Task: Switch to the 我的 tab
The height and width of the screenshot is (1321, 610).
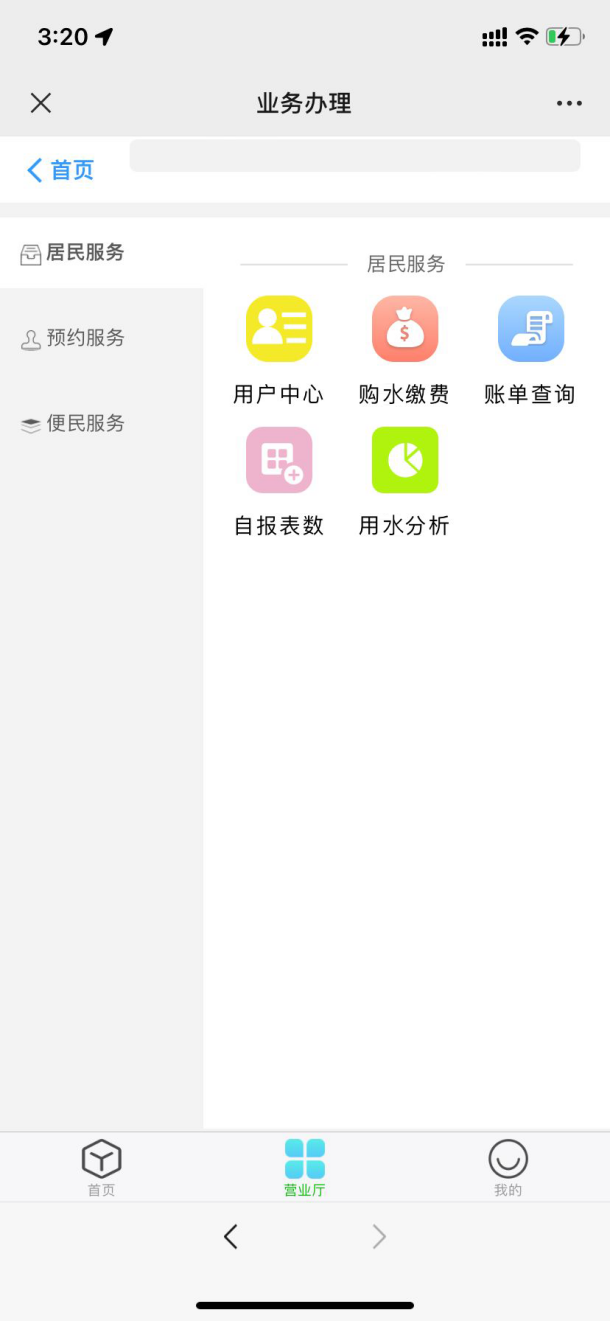Action: (508, 1167)
